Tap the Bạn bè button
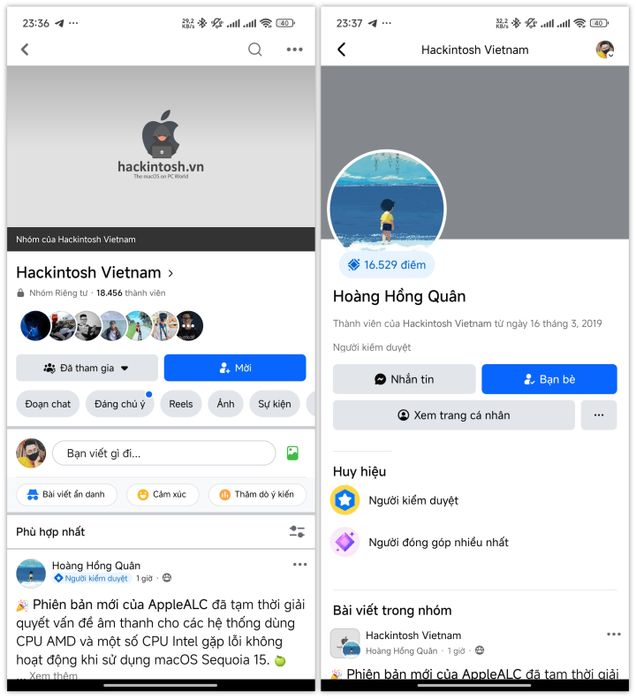This screenshot has height=700, width=636. pyautogui.click(x=549, y=379)
